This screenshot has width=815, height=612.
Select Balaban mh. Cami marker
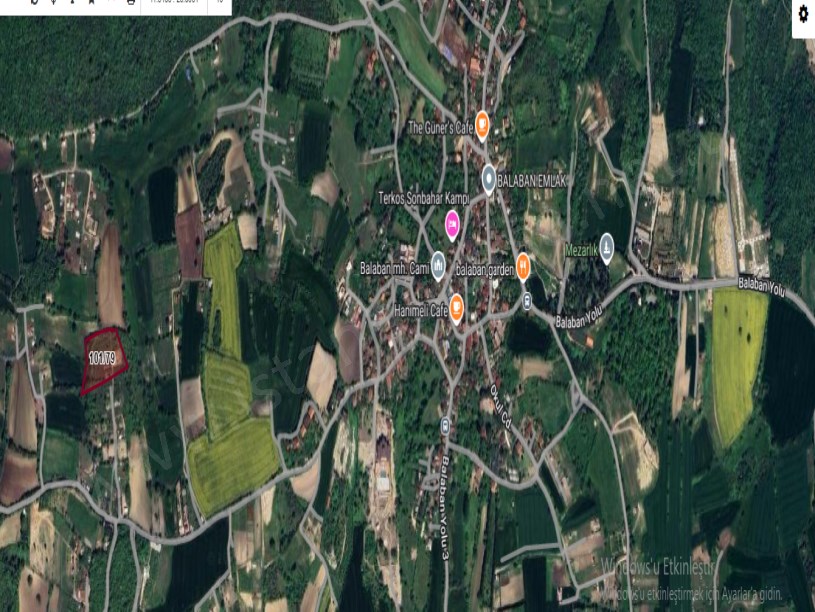click(438, 265)
